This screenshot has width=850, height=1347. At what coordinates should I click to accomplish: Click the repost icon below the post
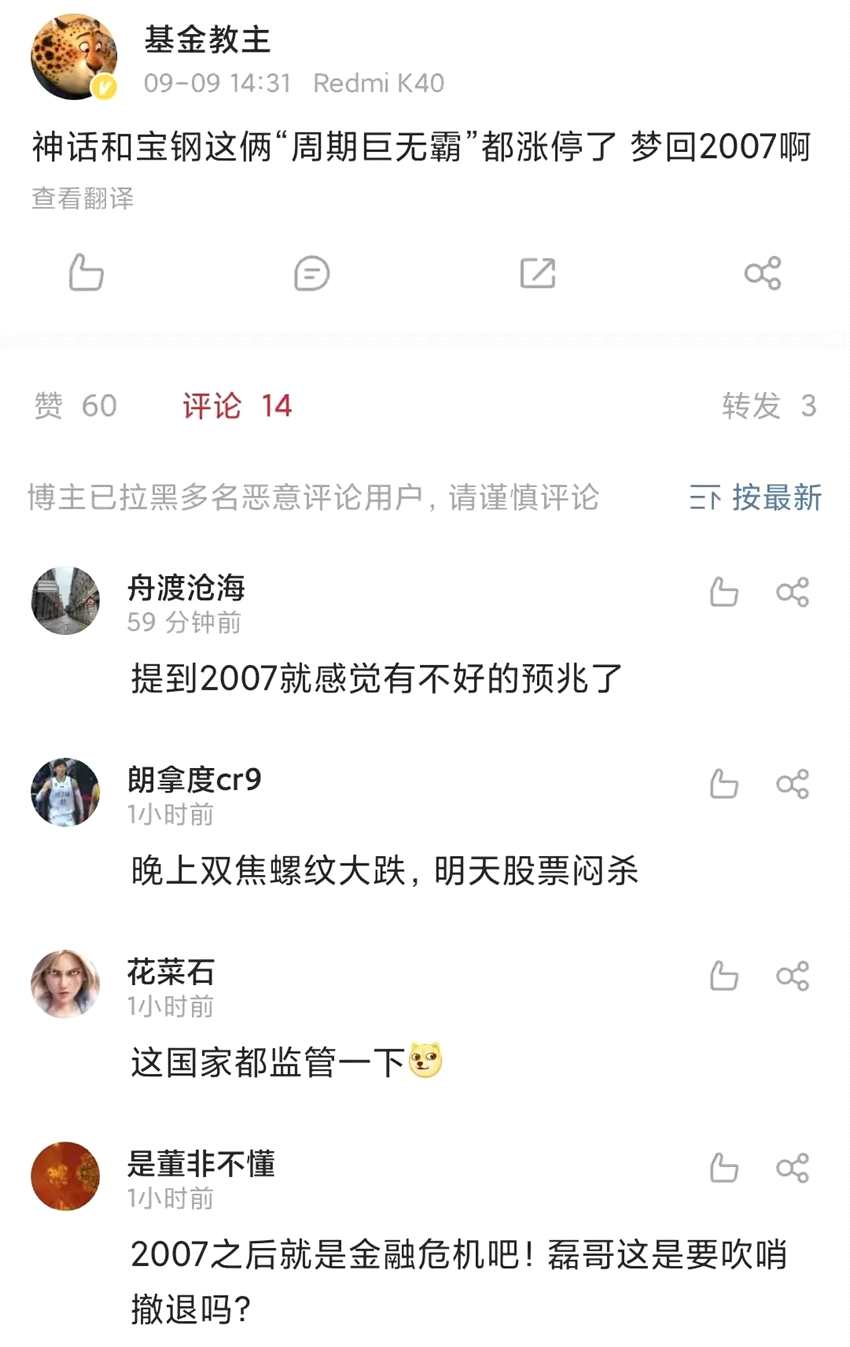coord(537,272)
